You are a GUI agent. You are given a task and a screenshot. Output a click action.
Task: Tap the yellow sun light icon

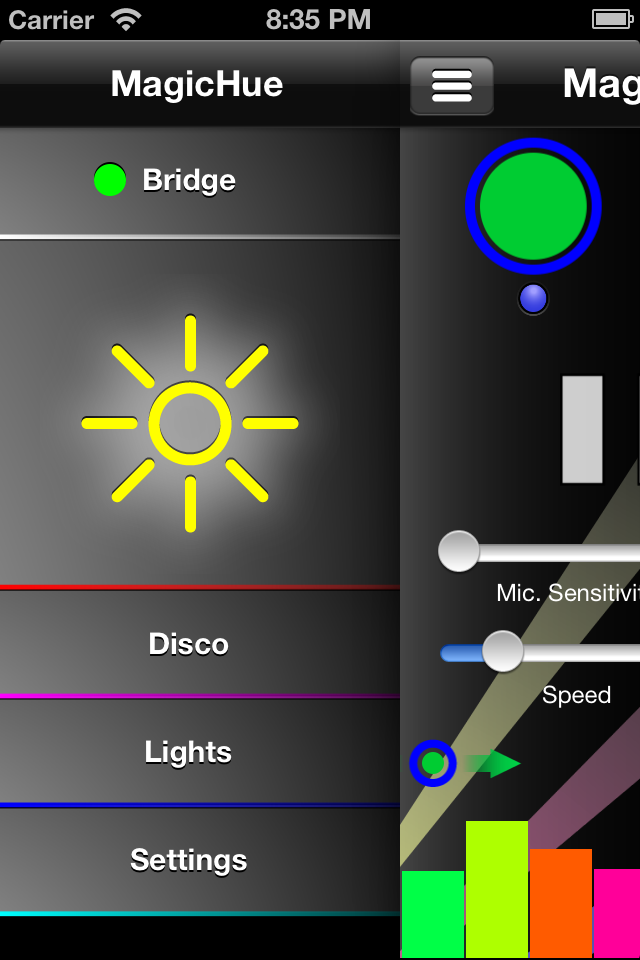point(190,423)
